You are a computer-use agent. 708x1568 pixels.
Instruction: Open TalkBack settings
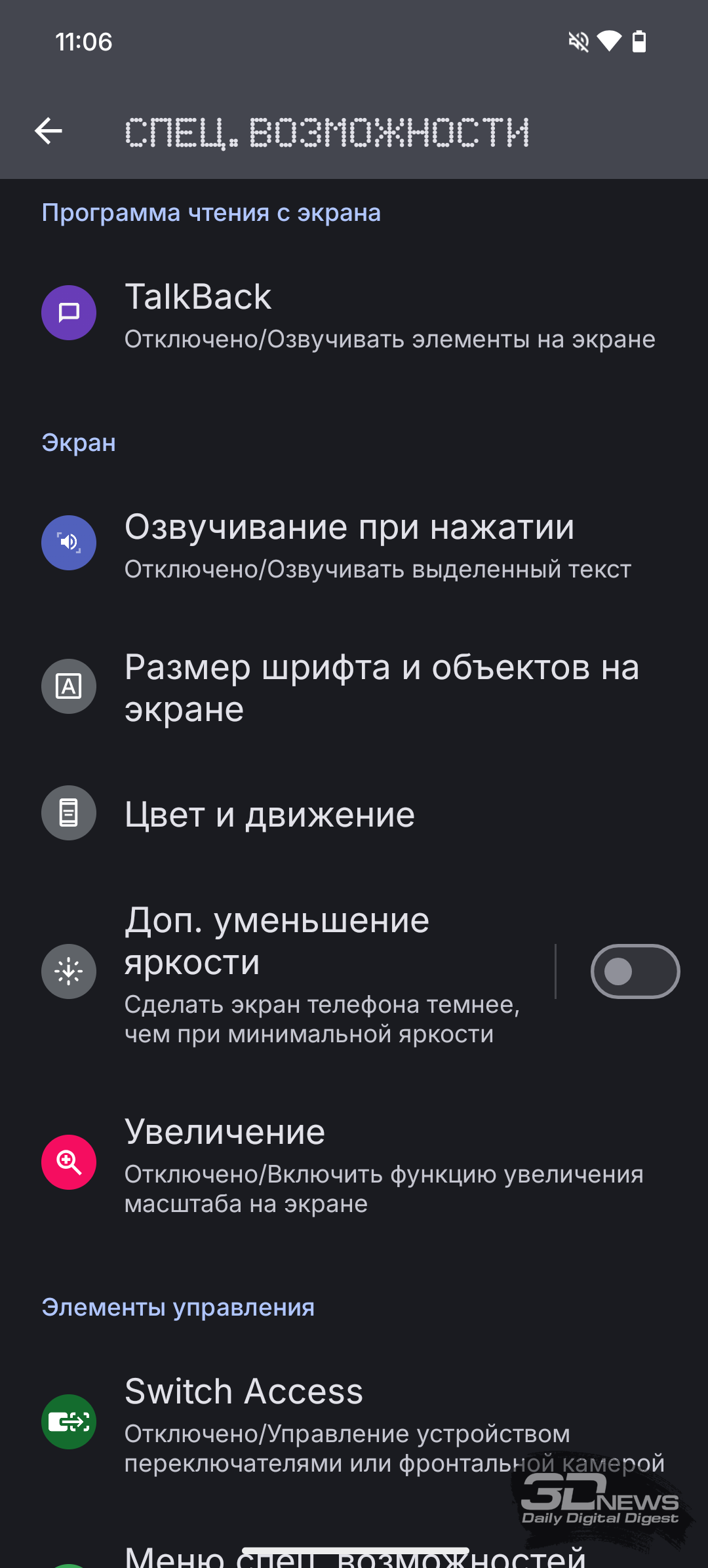pos(354,313)
